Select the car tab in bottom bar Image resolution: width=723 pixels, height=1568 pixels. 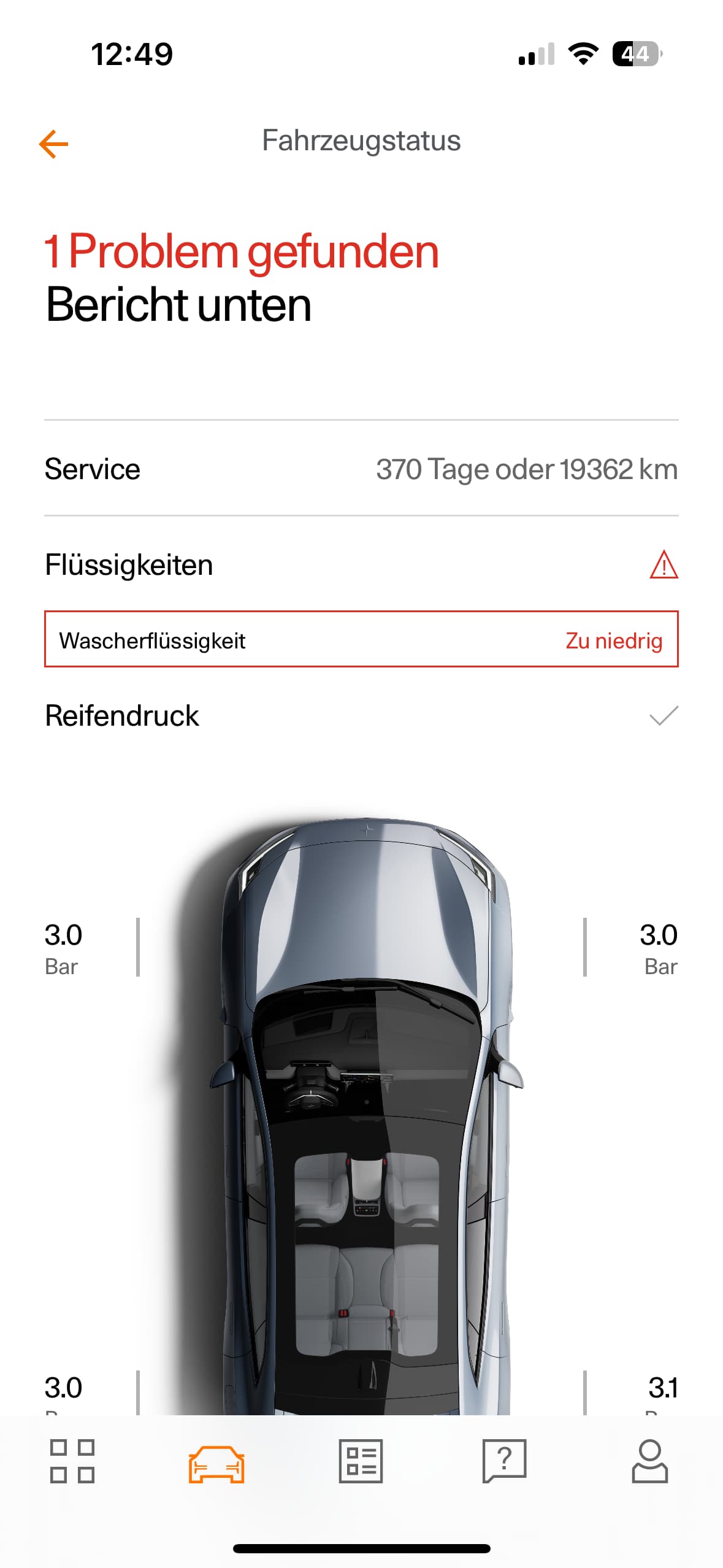[x=216, y=1464]
